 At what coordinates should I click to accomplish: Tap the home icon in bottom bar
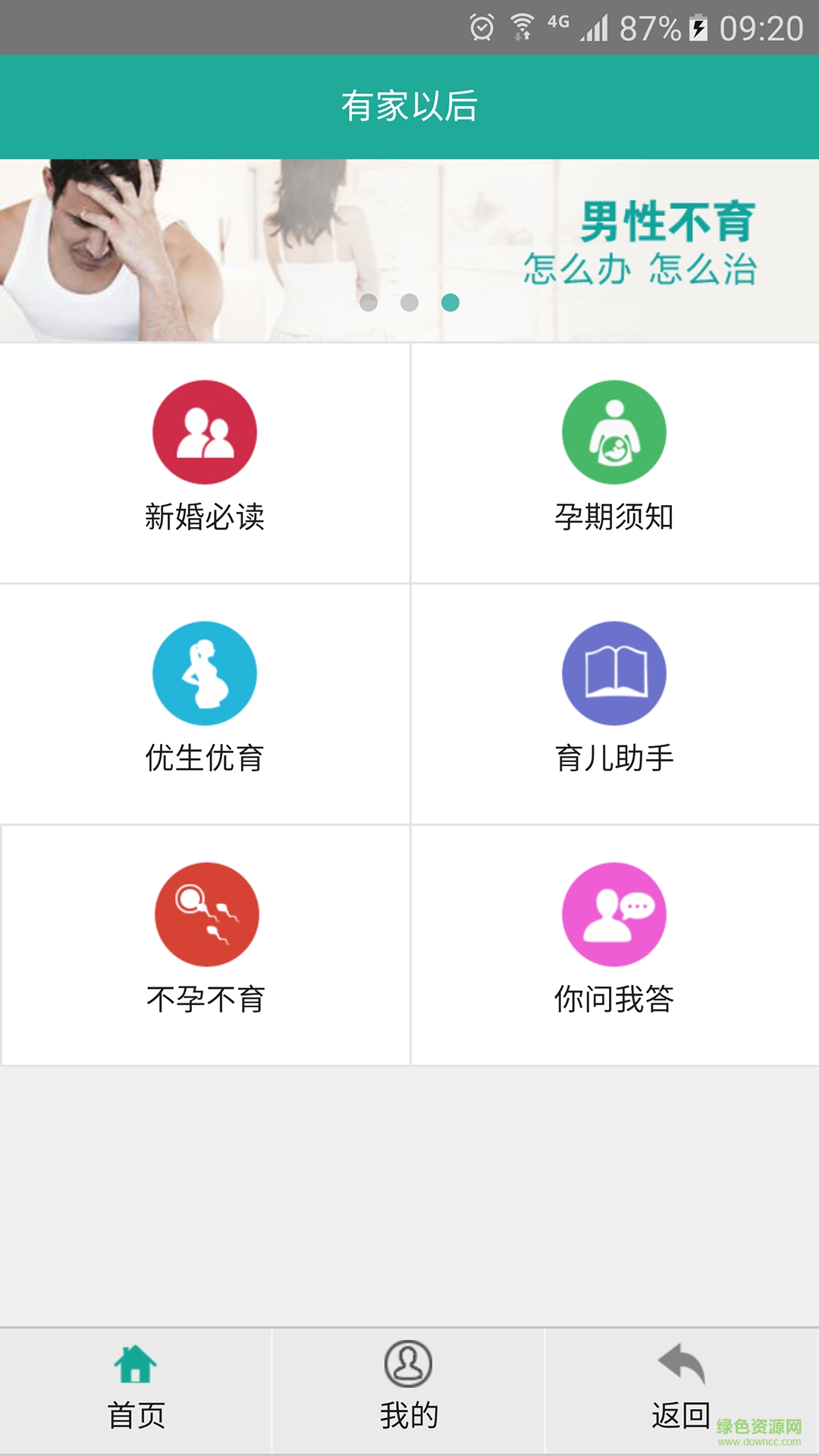coord(135,1365)
